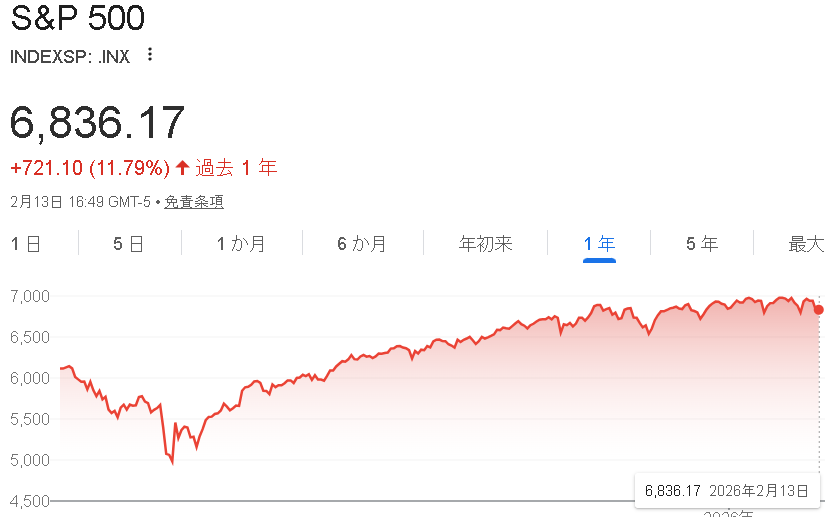
Task: Open the 免責条項 disclaimer link
Action: pyautogui.click(x=194, y=202)
